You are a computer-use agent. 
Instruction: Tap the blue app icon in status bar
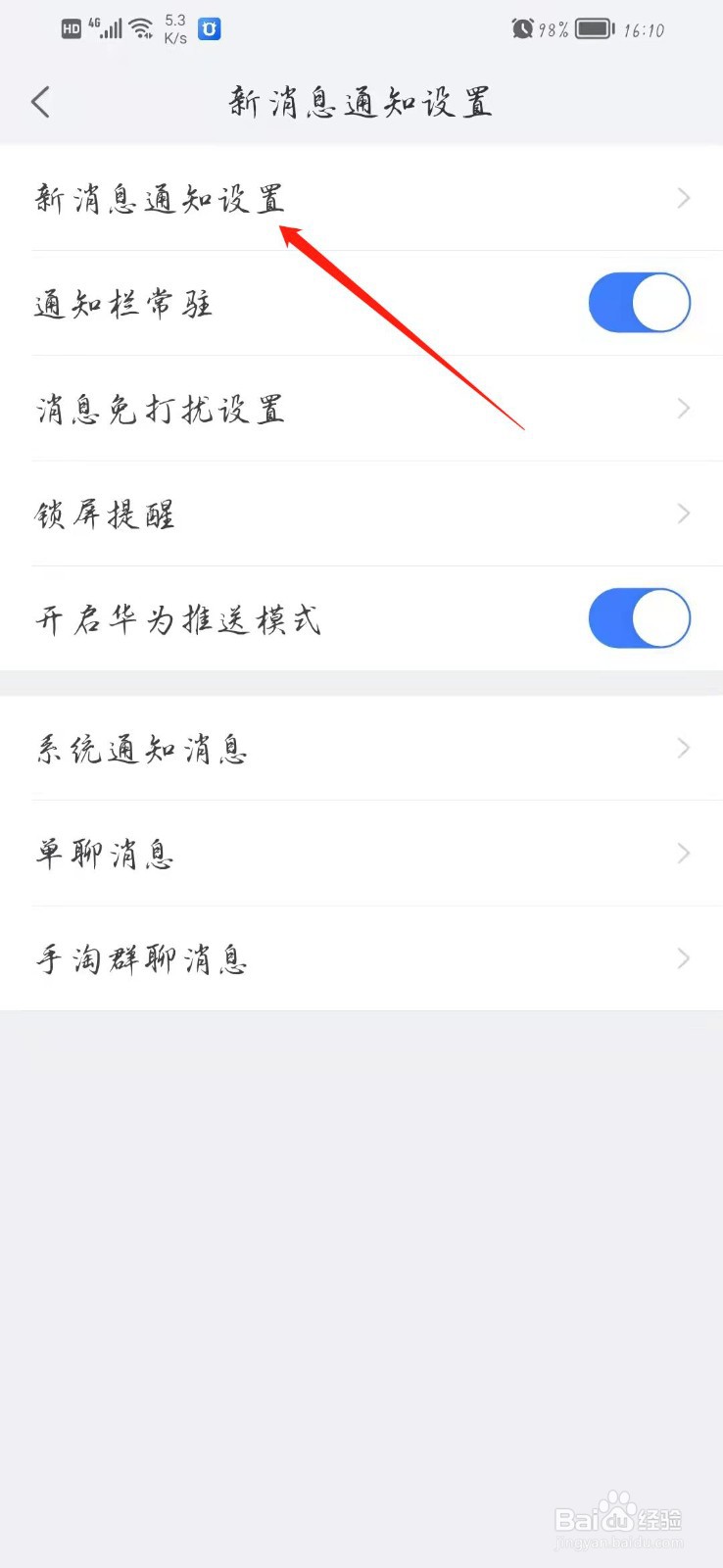coord(209,29)
